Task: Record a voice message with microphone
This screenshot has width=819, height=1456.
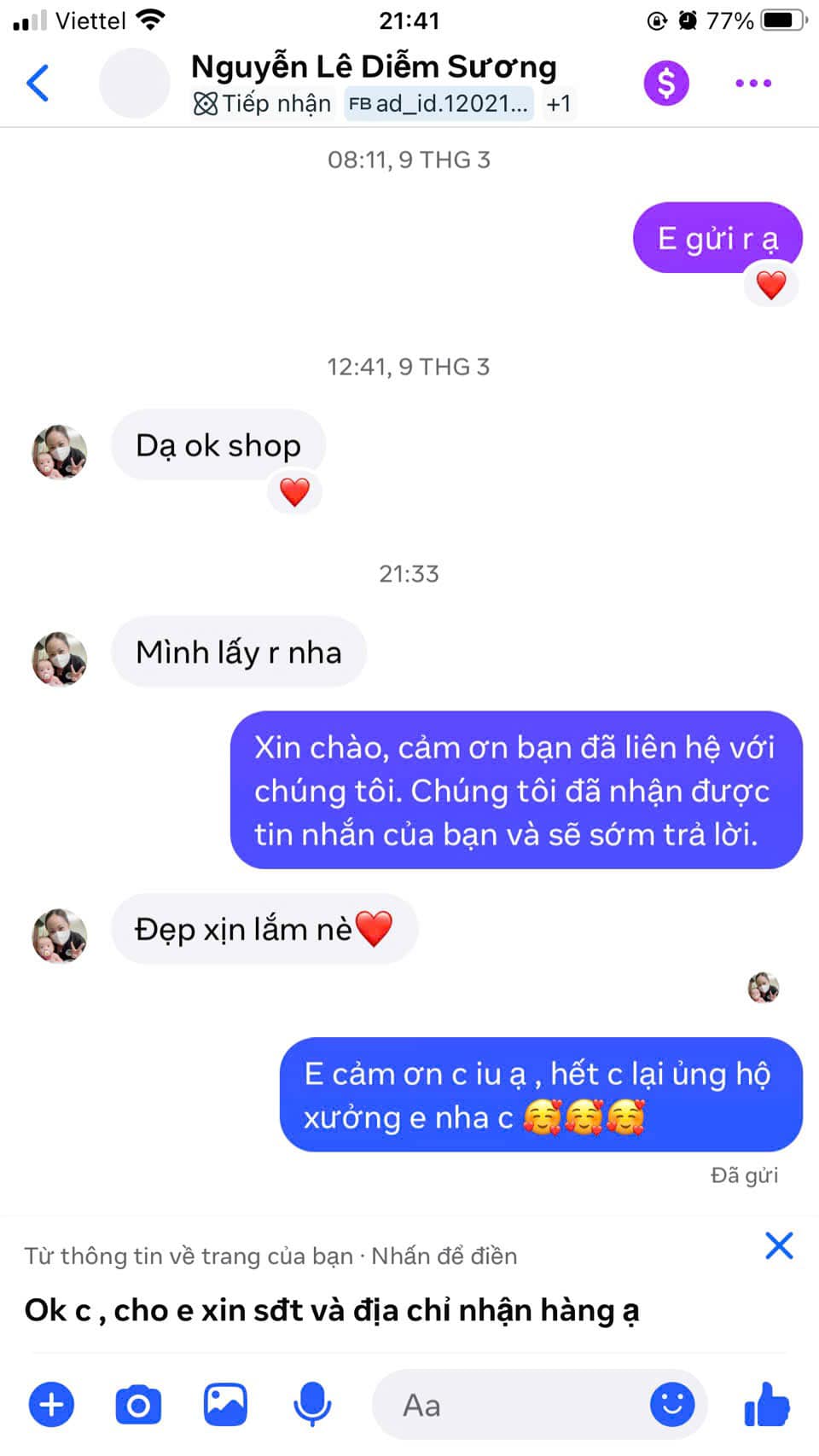Action: (x=312, y=1405)
